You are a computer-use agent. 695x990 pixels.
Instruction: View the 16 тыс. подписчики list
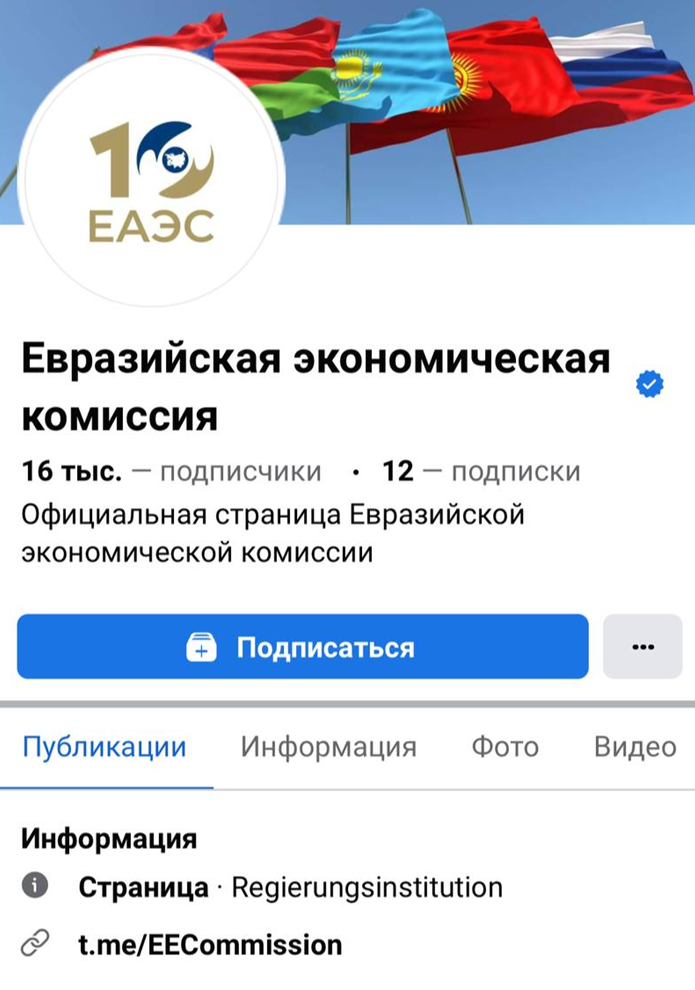(171, 472)
